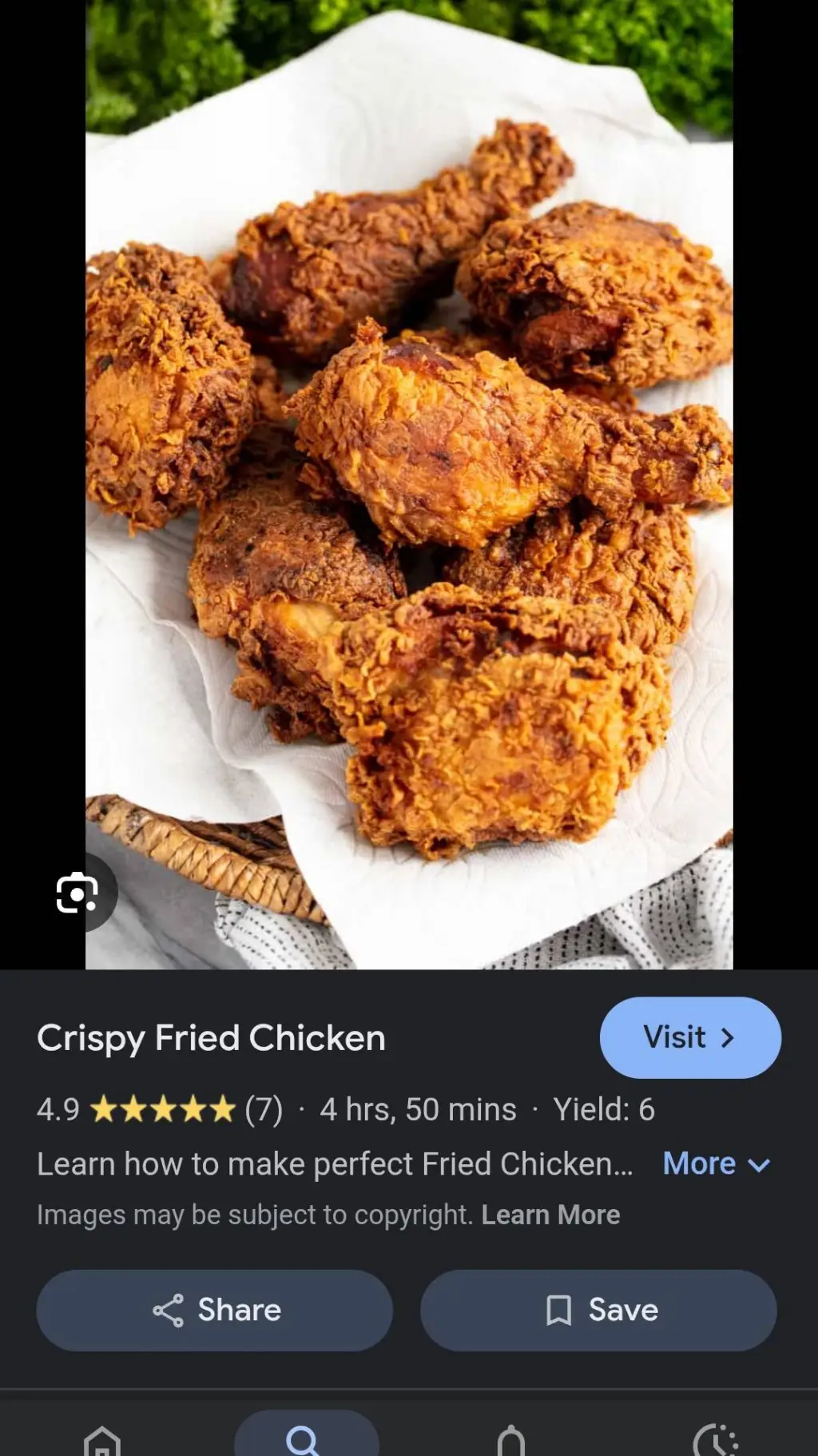
Task: Open the activity history tab
Action: tap(715, 1440)
